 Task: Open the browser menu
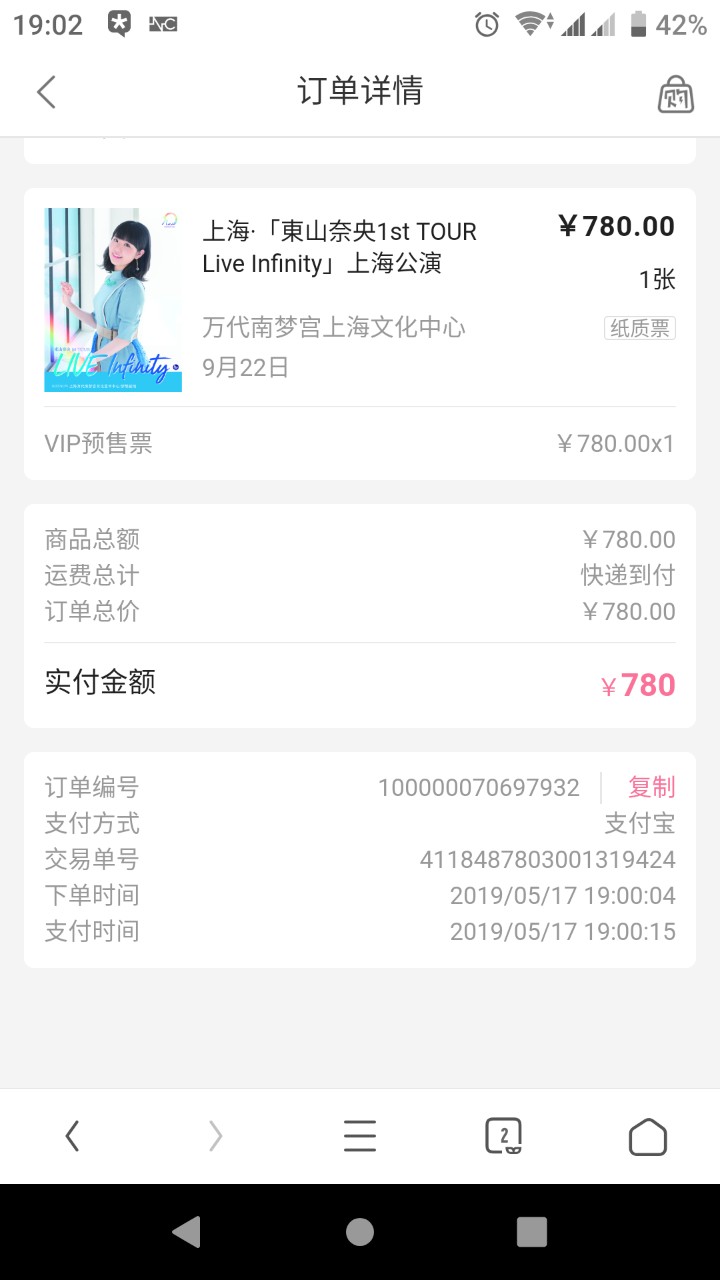(360, 1136)
